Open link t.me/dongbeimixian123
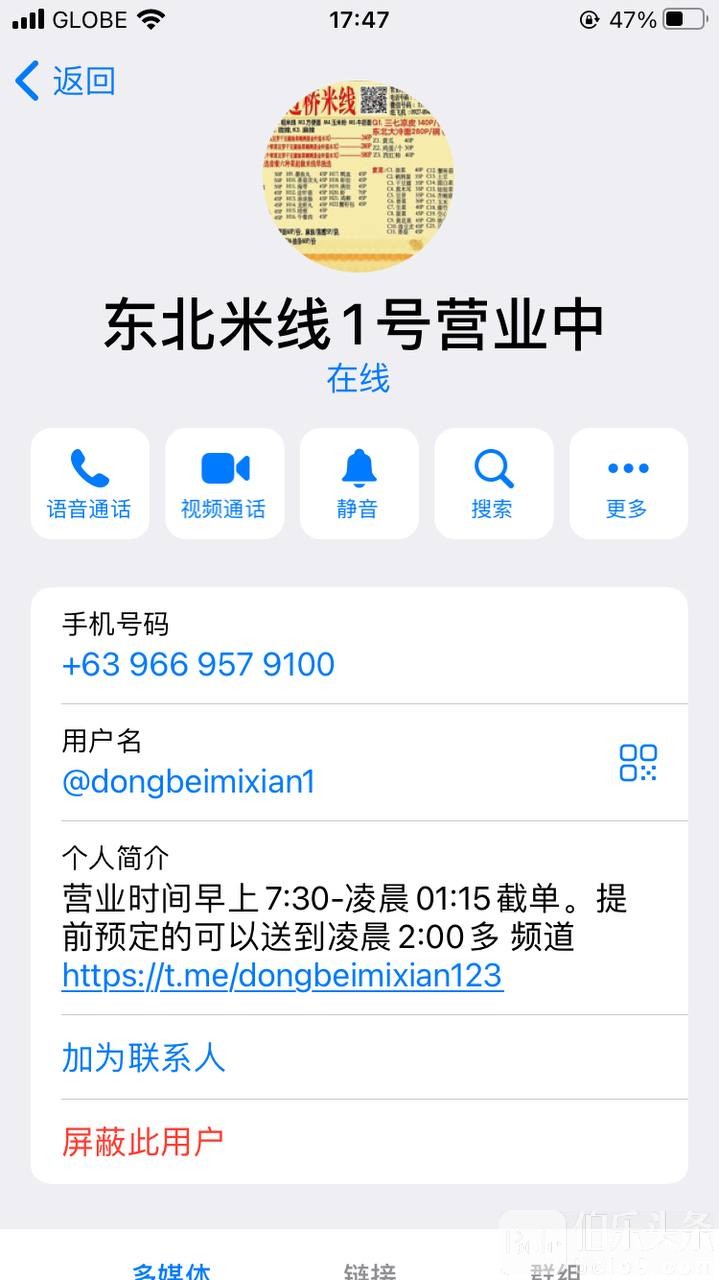The image size is (719, 1280). [282, 975]
